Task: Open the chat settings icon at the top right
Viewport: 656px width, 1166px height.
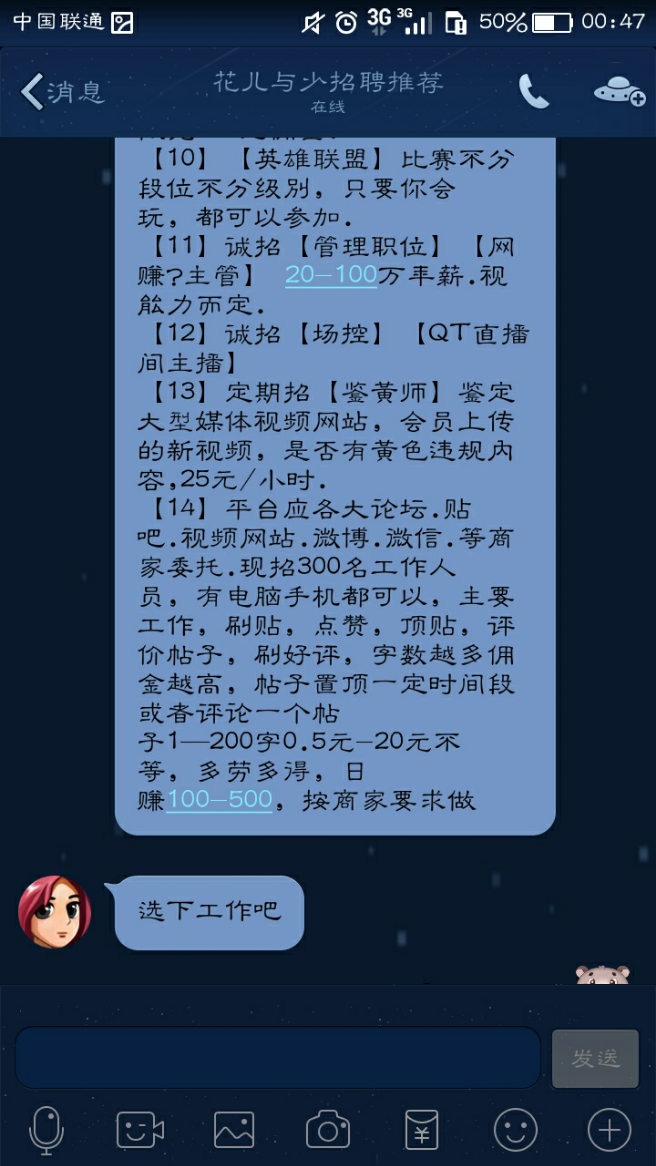Action: (619, 92)
